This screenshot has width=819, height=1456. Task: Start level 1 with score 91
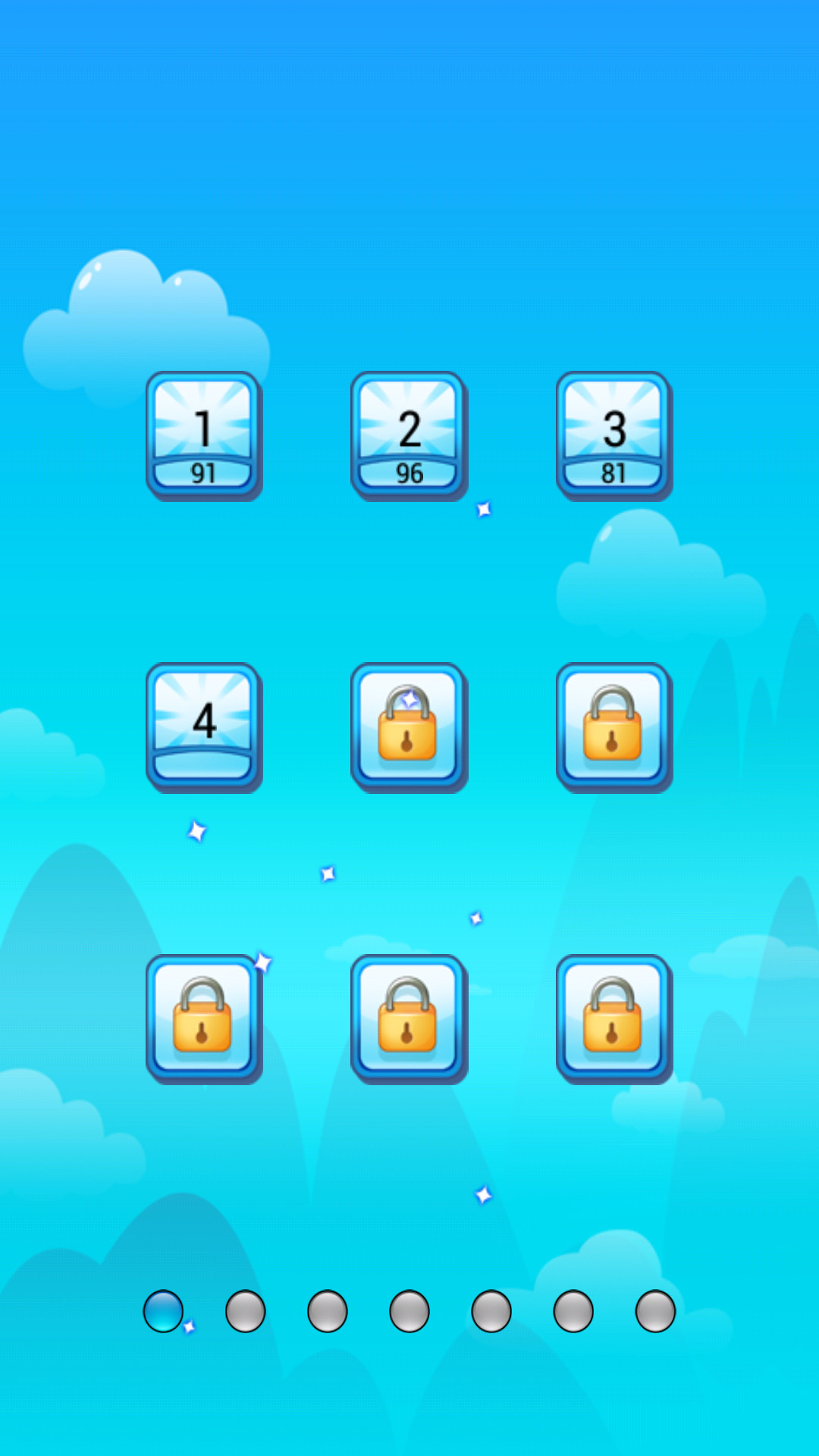(x=203, y=435)
